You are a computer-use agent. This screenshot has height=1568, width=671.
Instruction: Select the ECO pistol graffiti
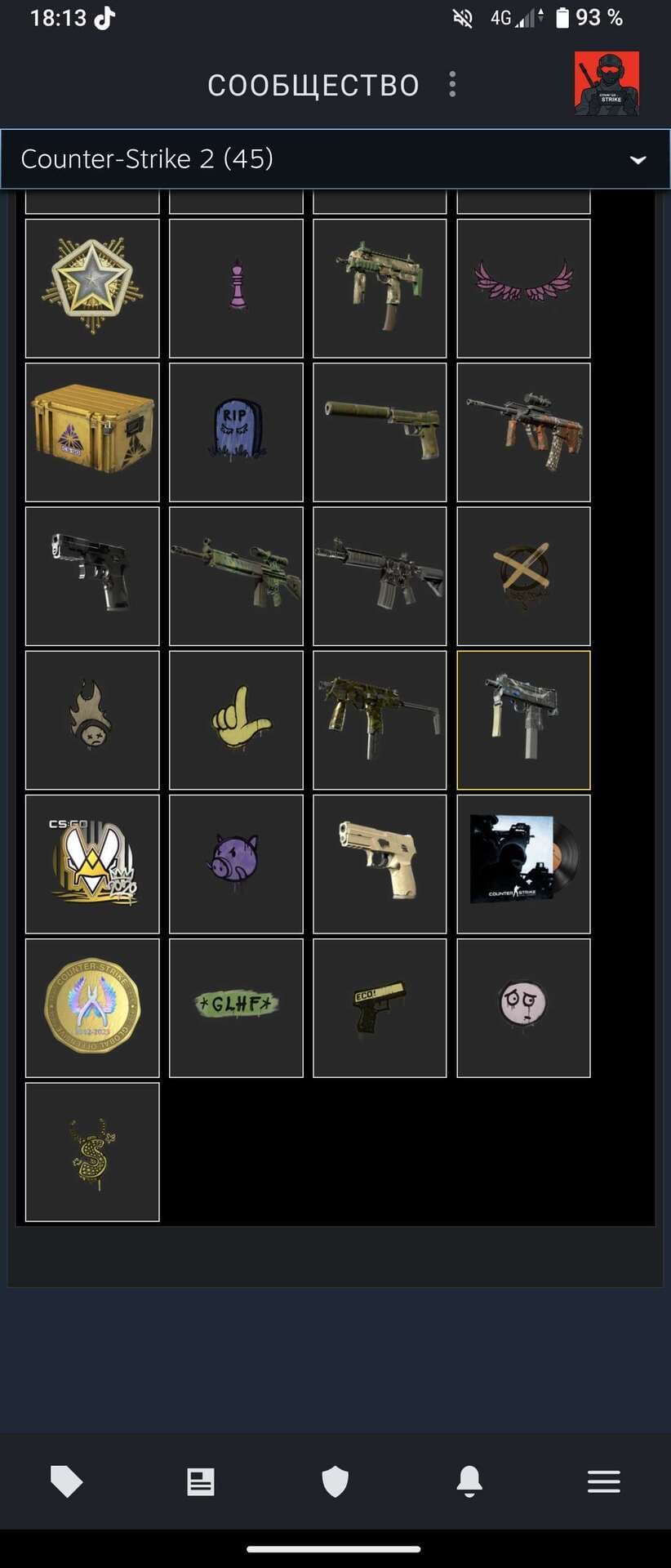coord(380,1007)
